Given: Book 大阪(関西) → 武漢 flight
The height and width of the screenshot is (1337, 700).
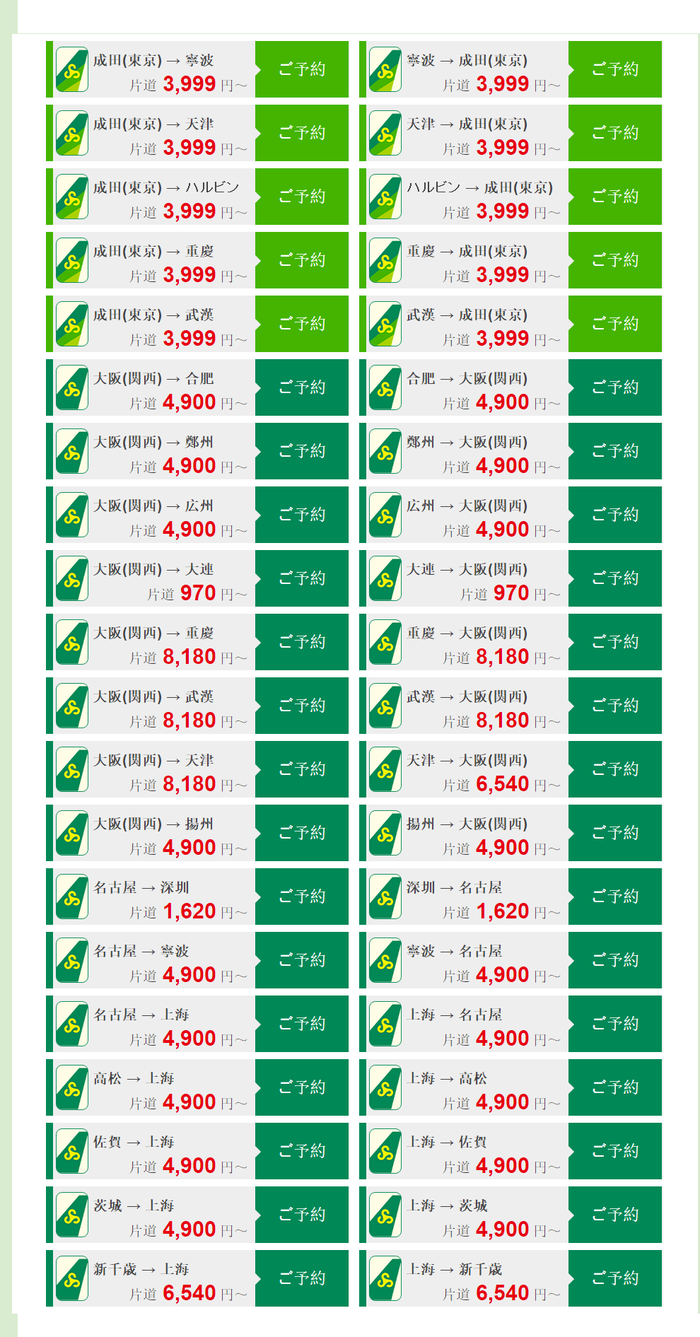Looking at the screenshot, I should [301, 705].
